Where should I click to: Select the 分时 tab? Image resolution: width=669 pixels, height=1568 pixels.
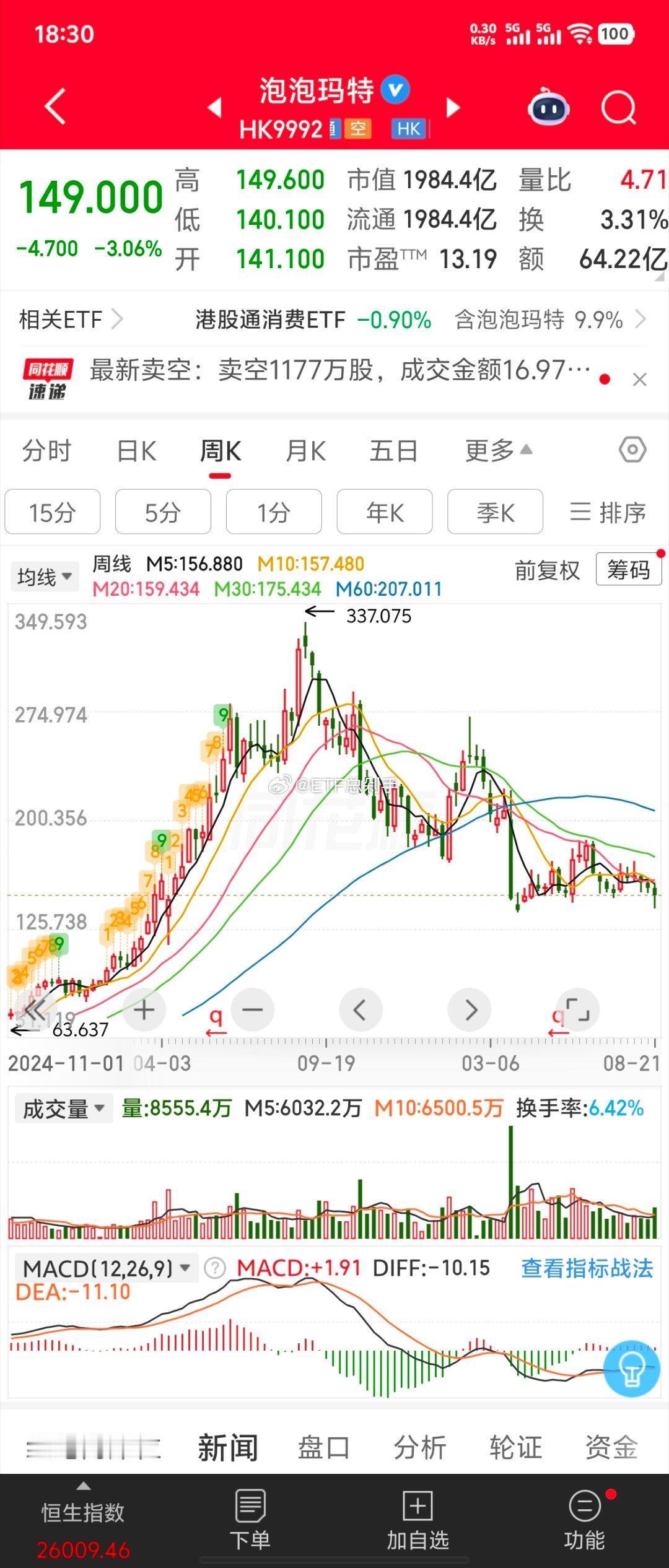(x=47, y=451)
